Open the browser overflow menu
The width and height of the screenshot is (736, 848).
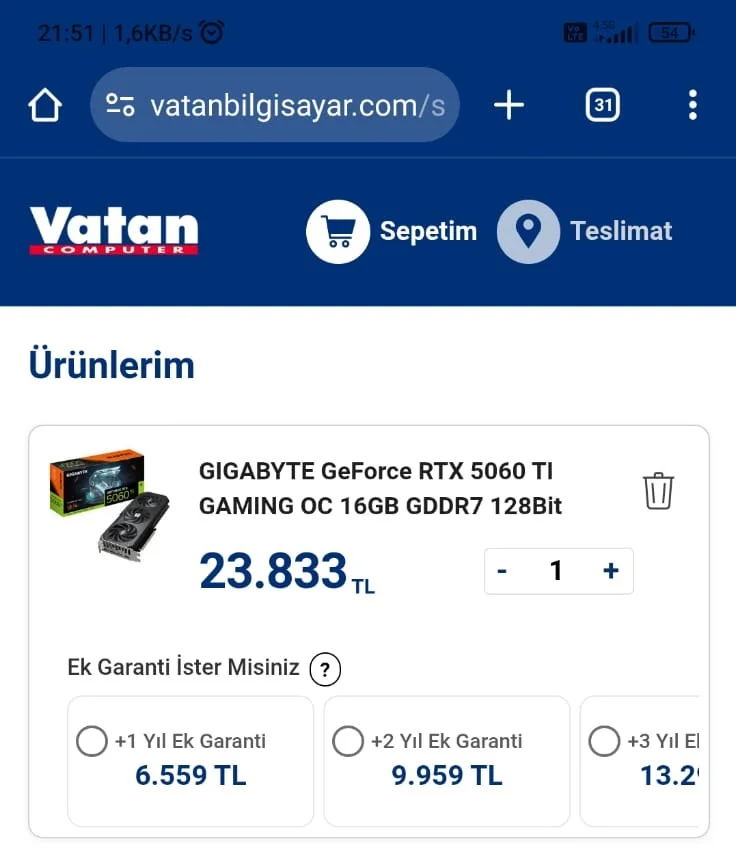(x=692, y=105)
